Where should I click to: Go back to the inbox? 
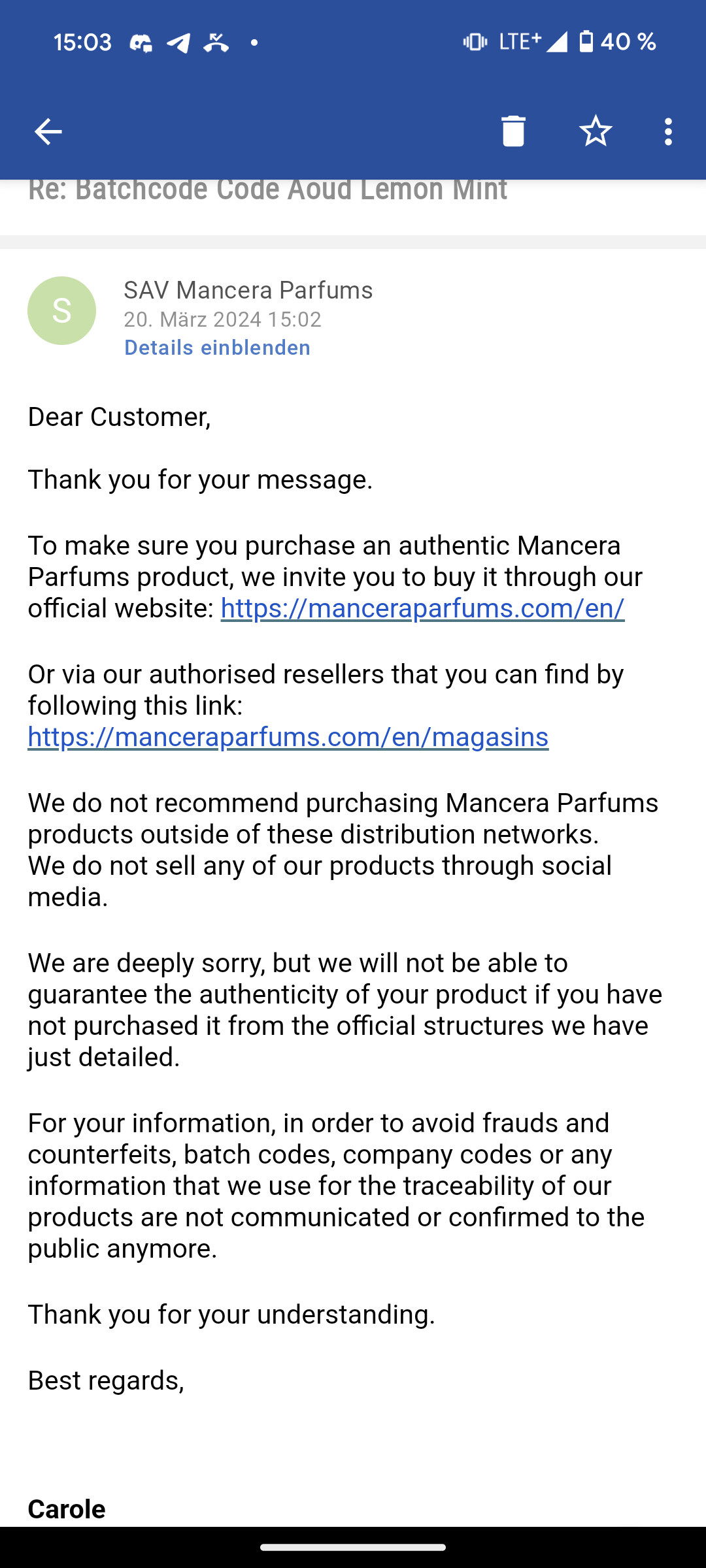click(48, 131)
